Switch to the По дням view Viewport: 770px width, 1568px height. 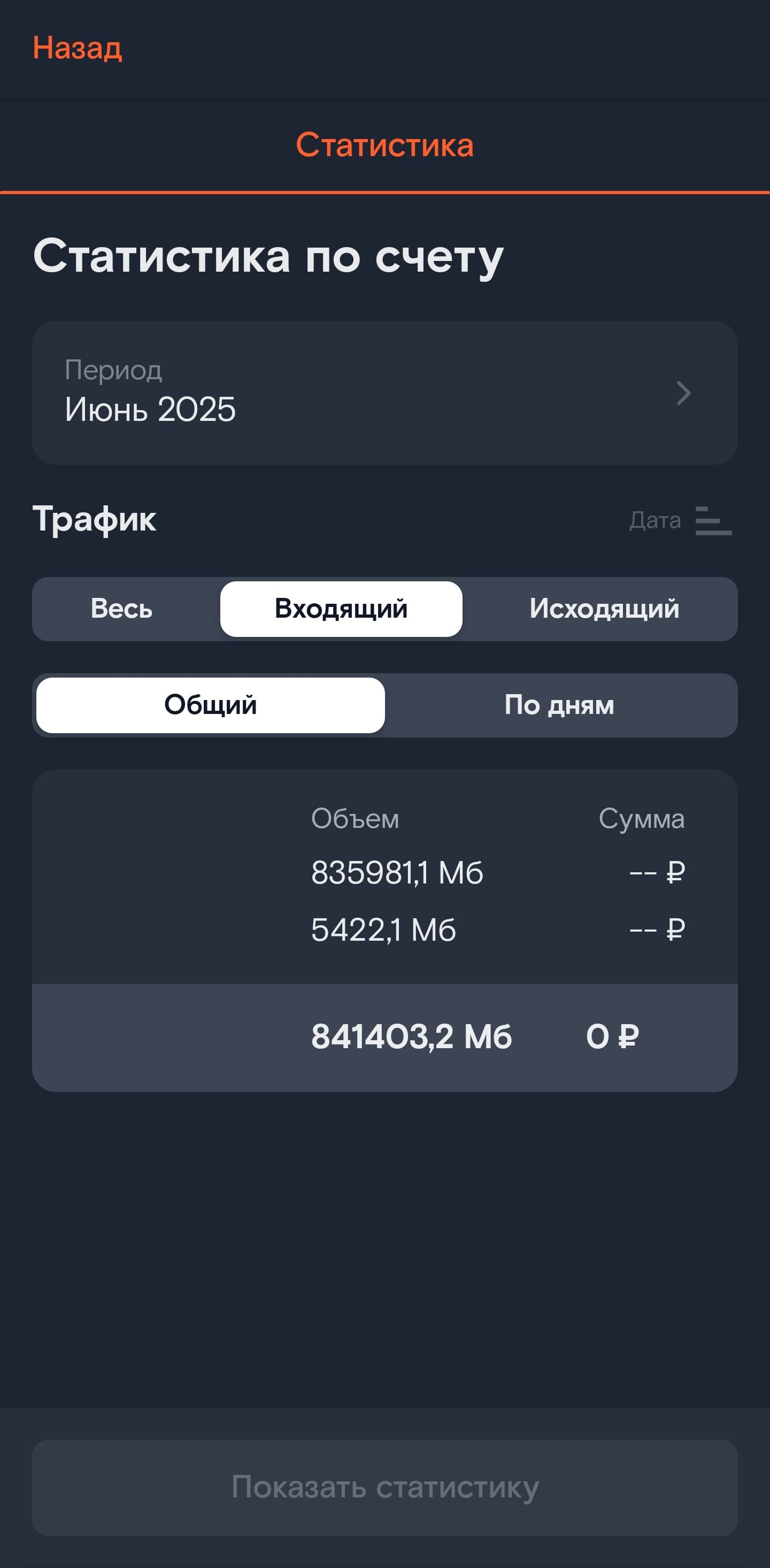pos(559,705)
